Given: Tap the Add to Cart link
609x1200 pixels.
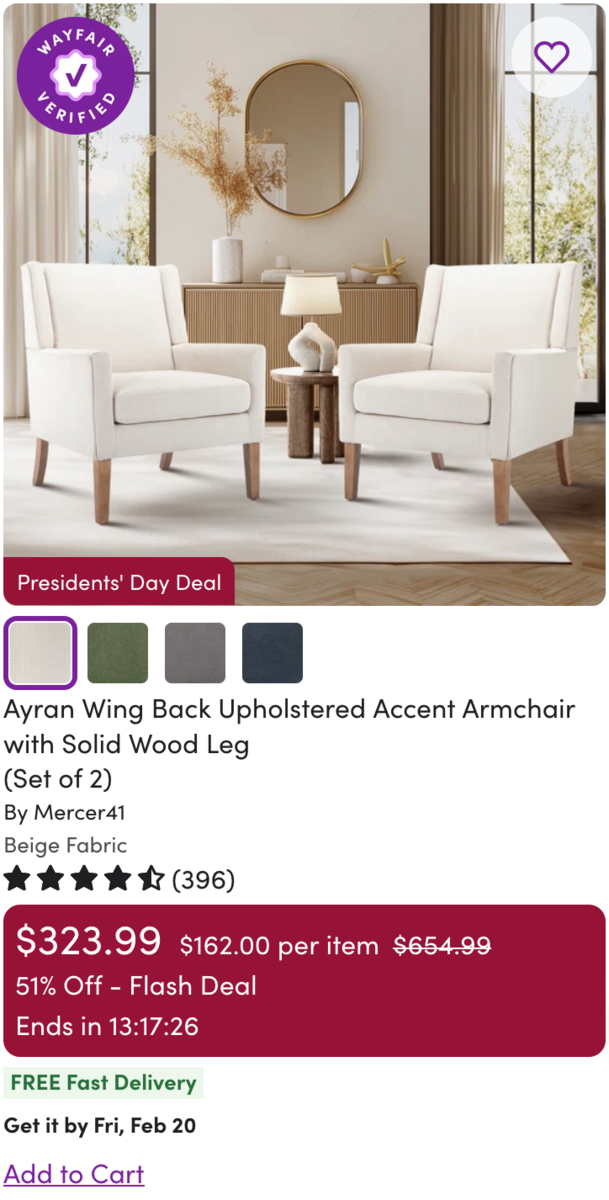Looking at the screenshot, I should (74, 1173).
